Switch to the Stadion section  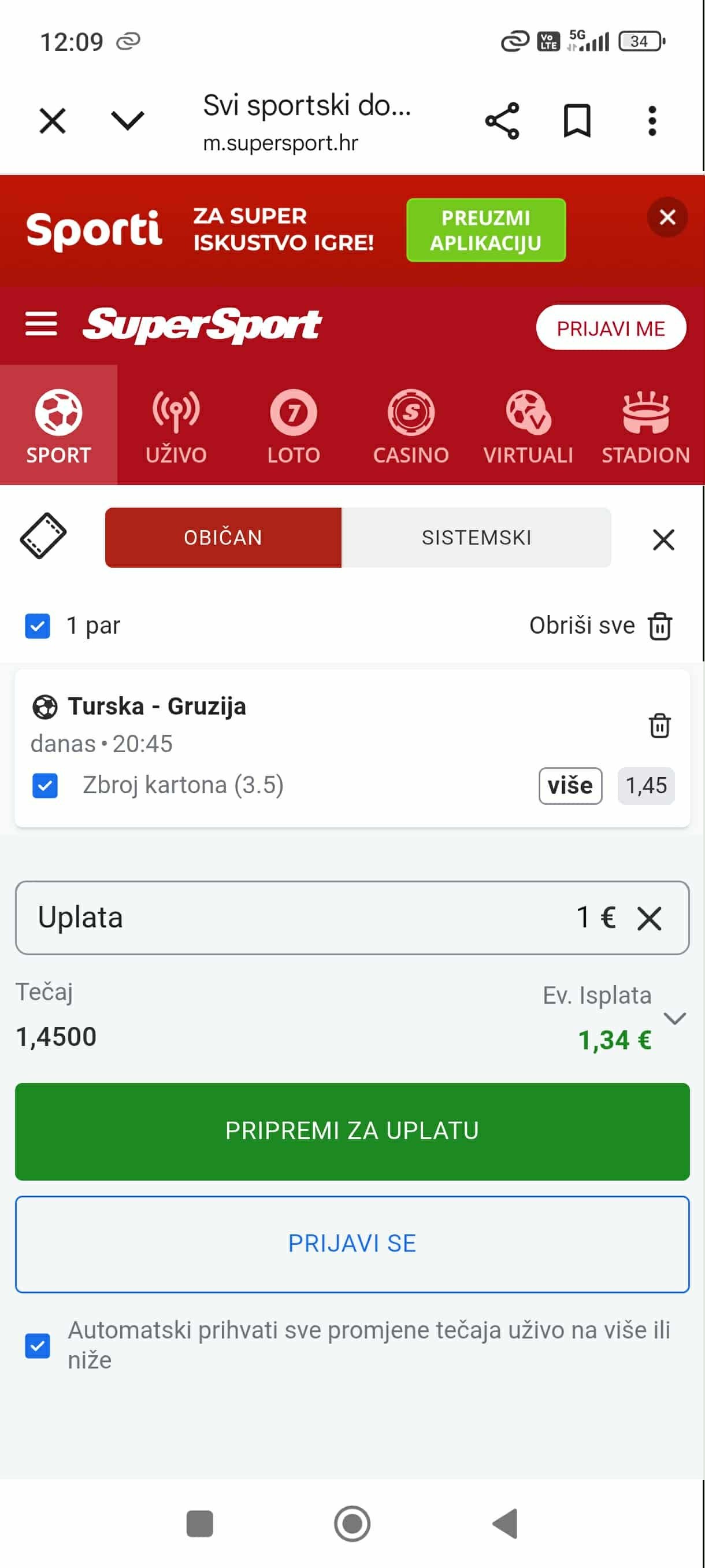coord(645,426)
